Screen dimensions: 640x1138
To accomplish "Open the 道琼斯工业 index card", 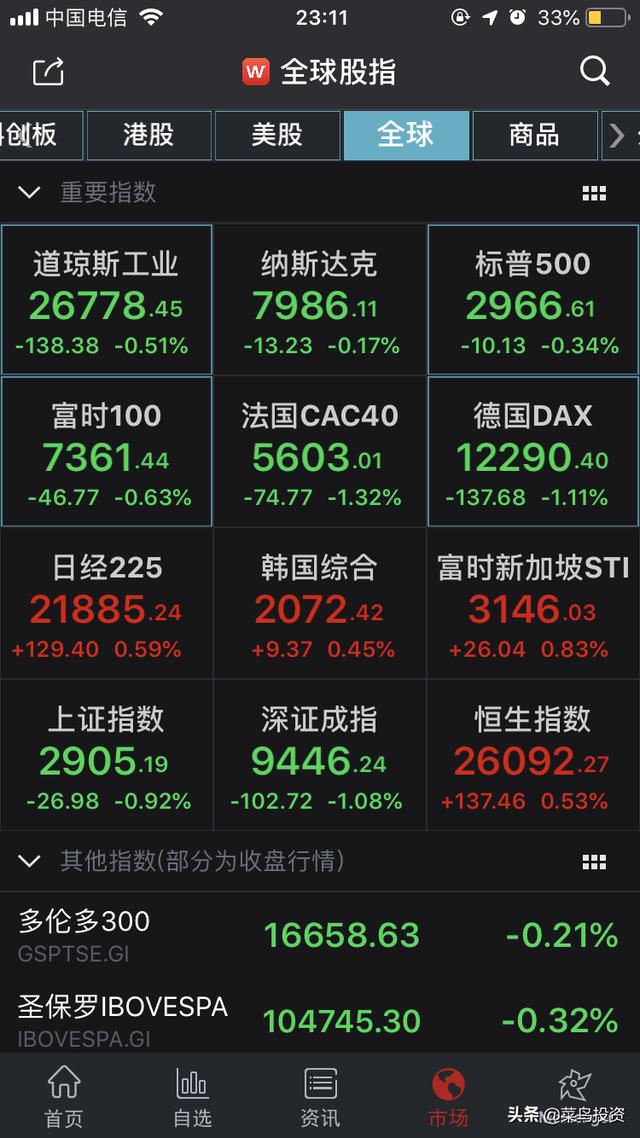I will click(x=107, y=300).
